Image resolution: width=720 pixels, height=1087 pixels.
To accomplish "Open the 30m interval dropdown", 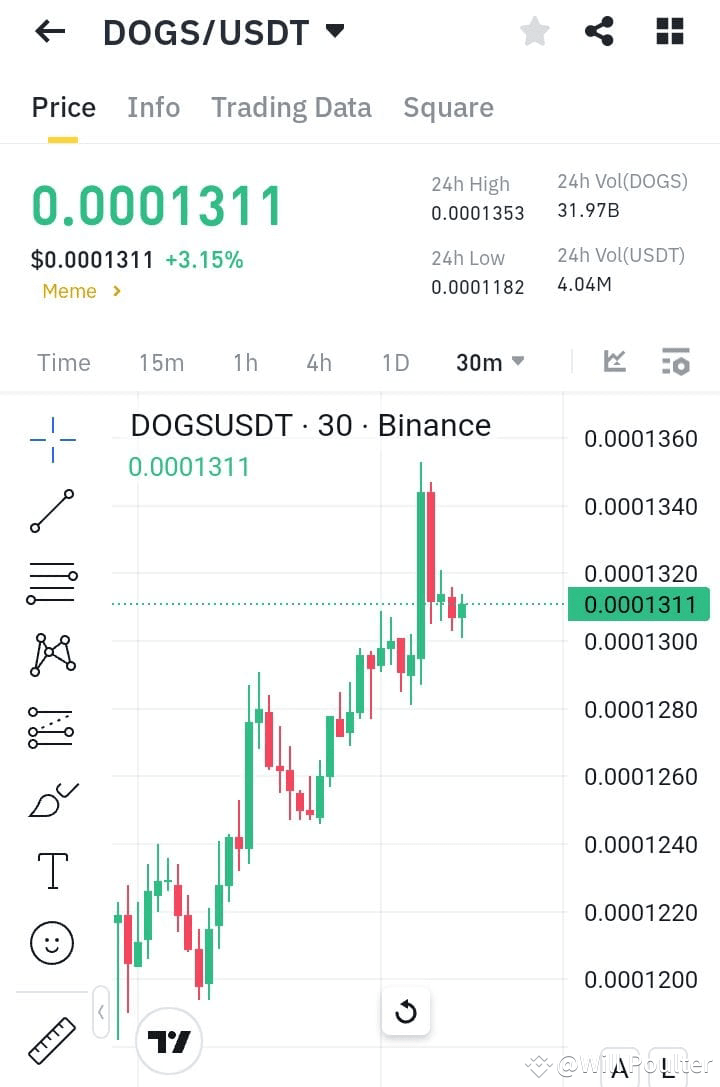I will (488, 362).
